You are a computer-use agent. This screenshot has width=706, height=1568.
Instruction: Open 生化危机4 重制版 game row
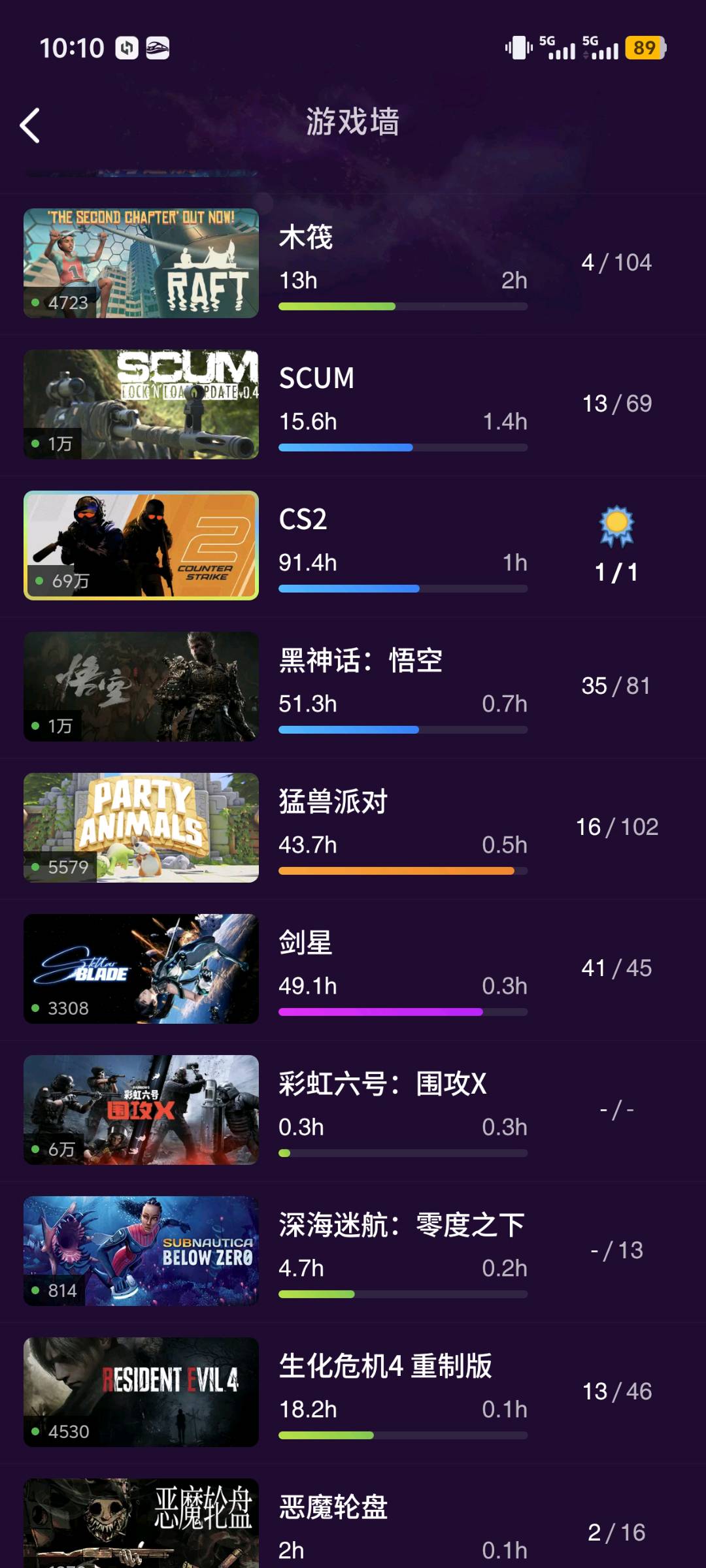(353, 1393)
